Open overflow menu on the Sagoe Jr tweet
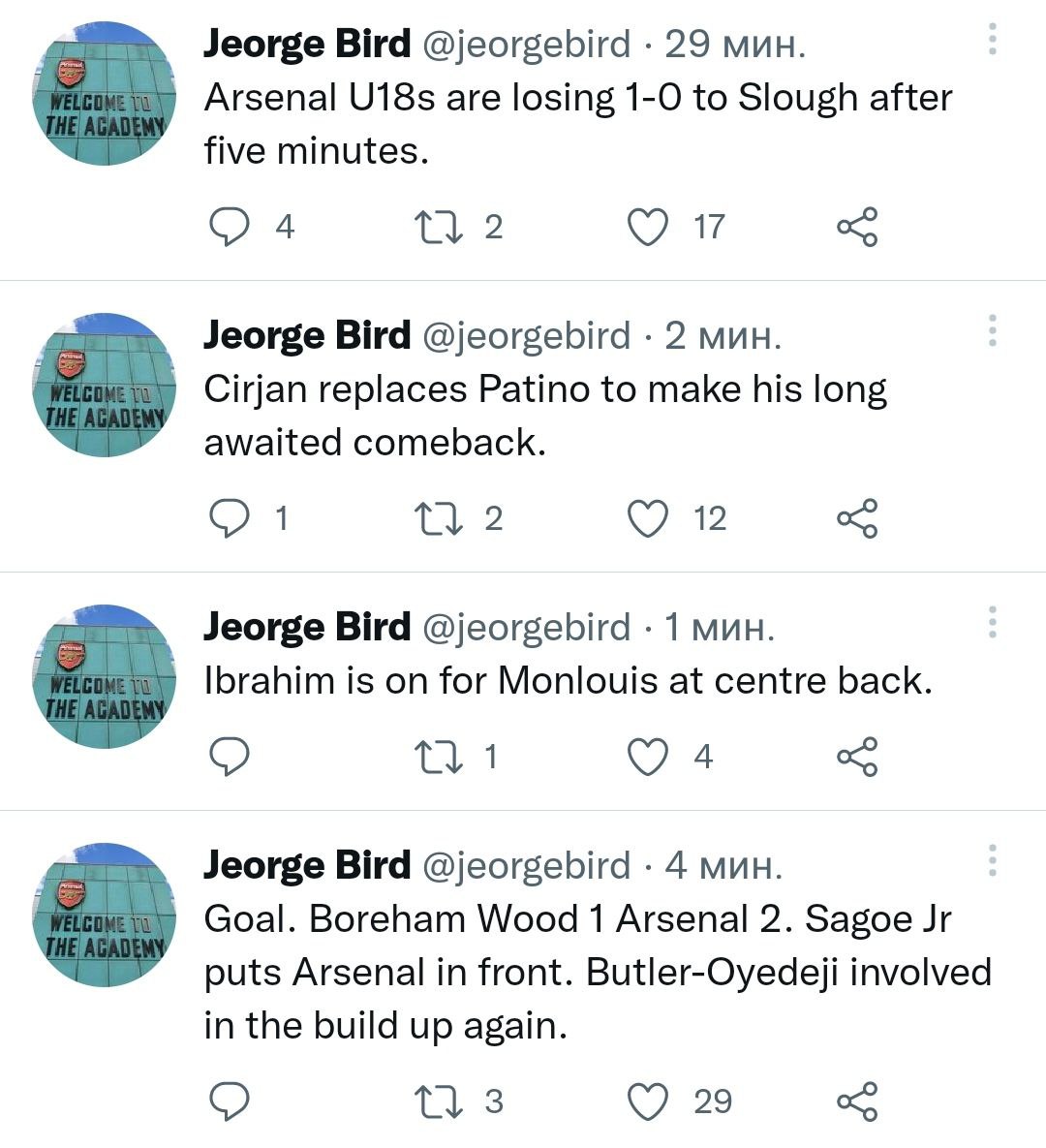This screenshot has height=1148, width=1046. pos(992,860)
